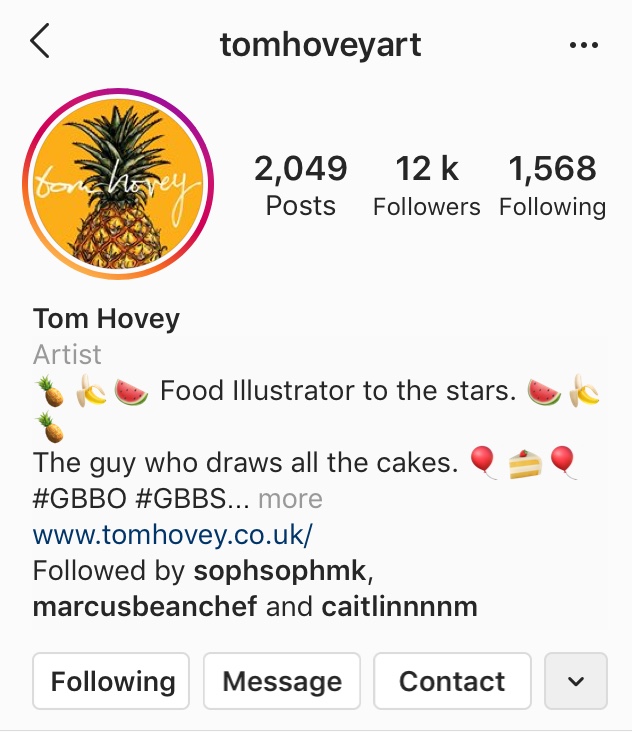Open the 12 k Followers list

tap(426, 185)
